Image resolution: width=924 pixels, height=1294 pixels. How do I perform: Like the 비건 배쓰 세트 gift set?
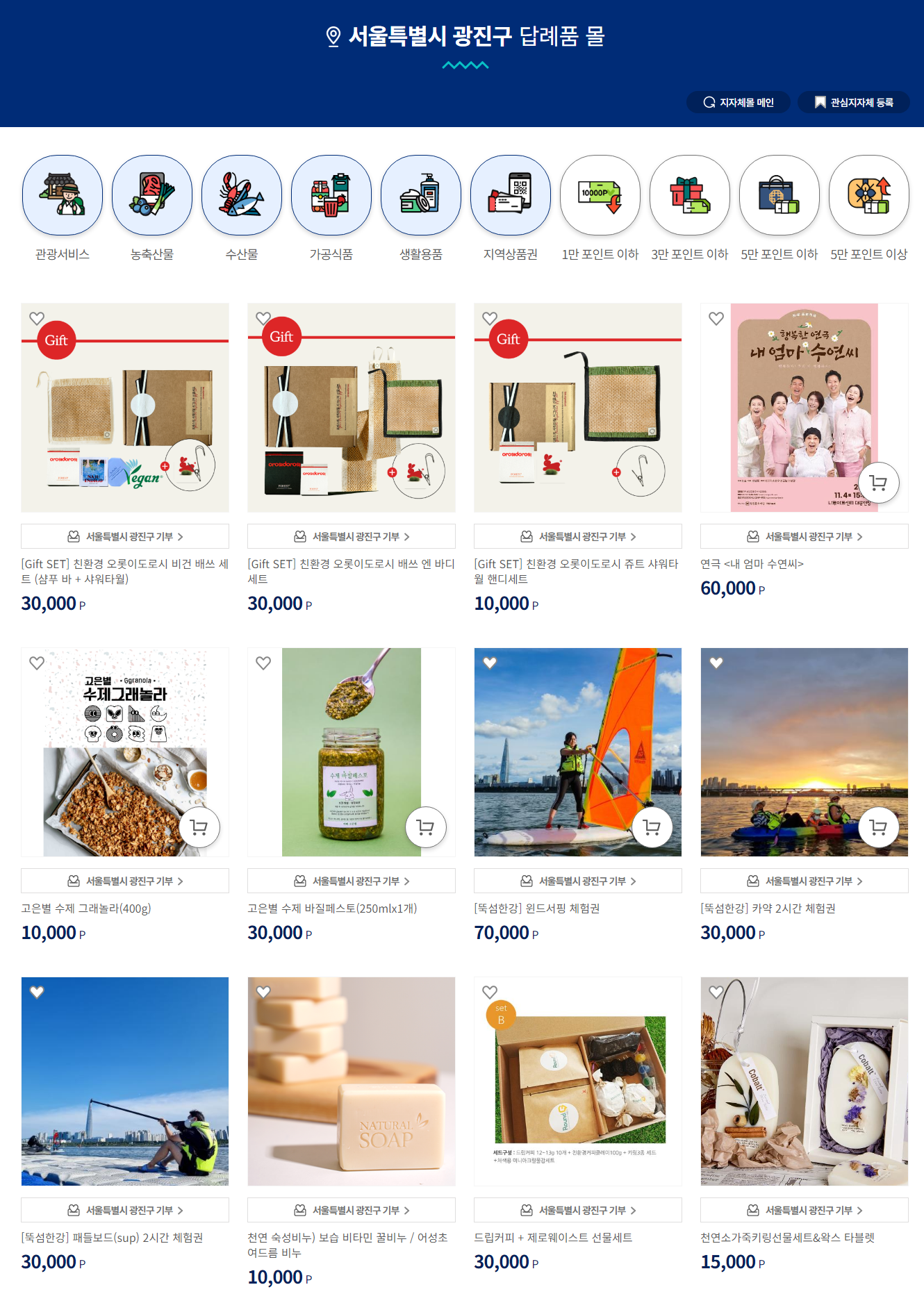click(37, 318)
